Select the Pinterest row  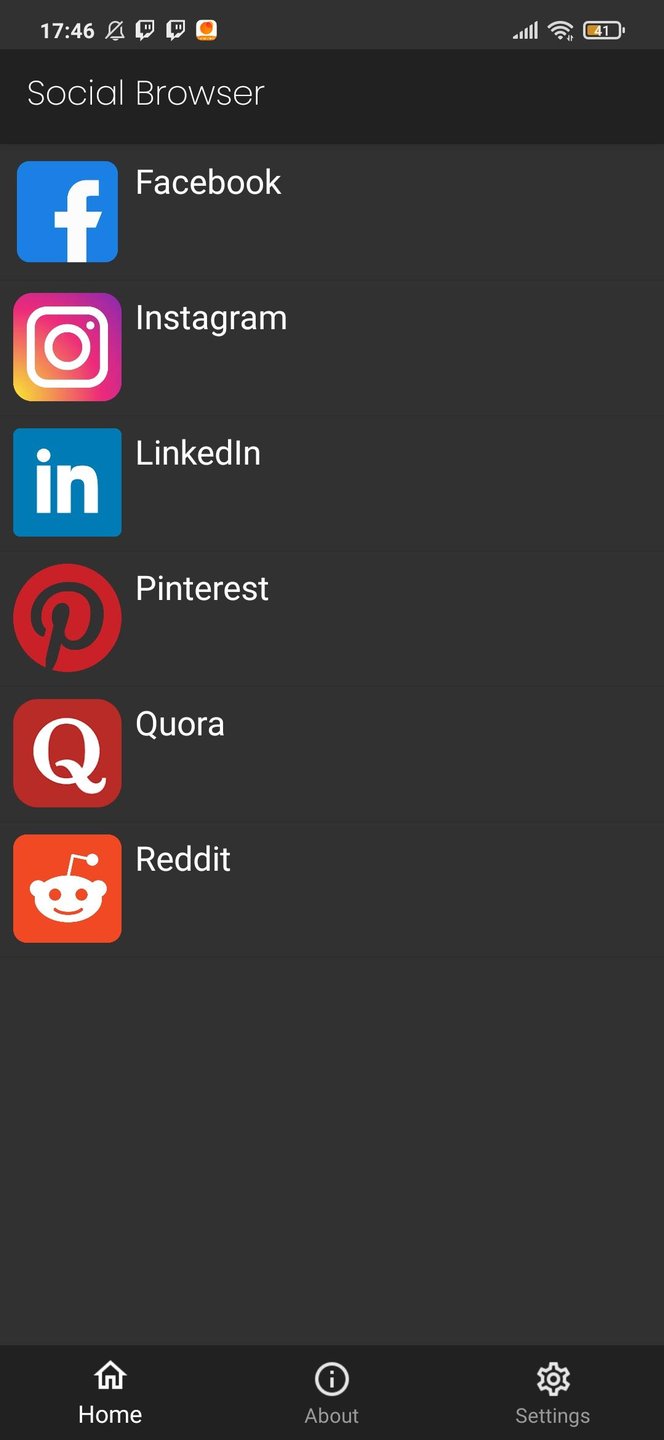point(332,618)
